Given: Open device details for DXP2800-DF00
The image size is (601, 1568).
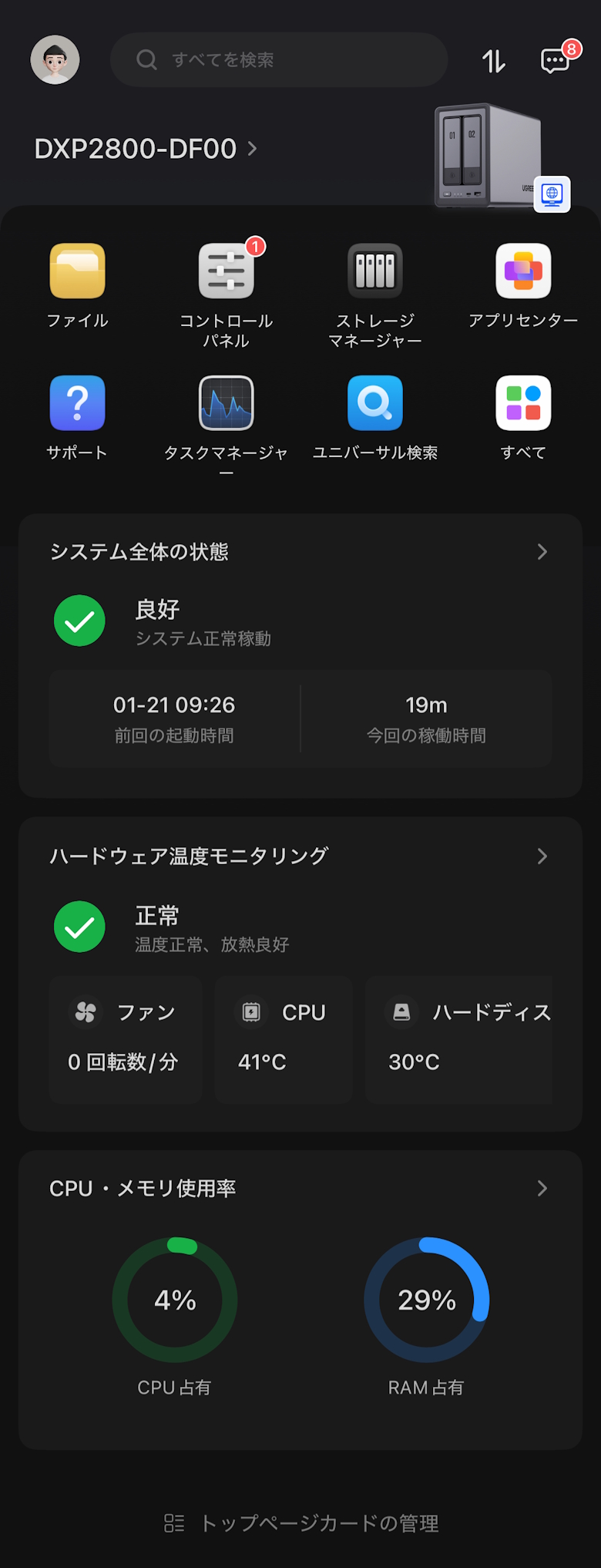Looking at the screenshot, I should pos(146,149).
